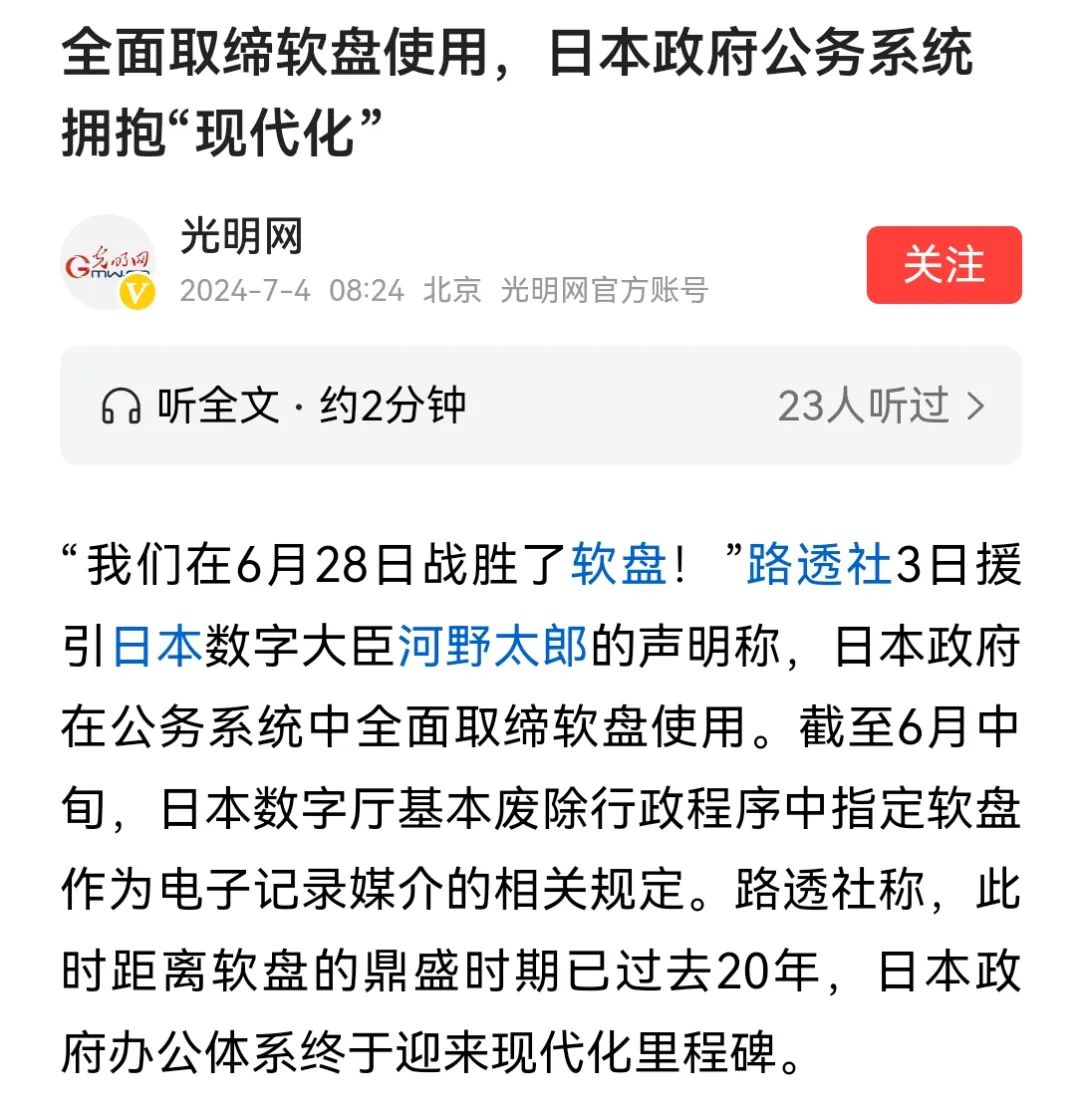Screen dimensions: 1080x1112
Task: Open the 河野太郎 keyword link
Action: (x=492, y=647)
